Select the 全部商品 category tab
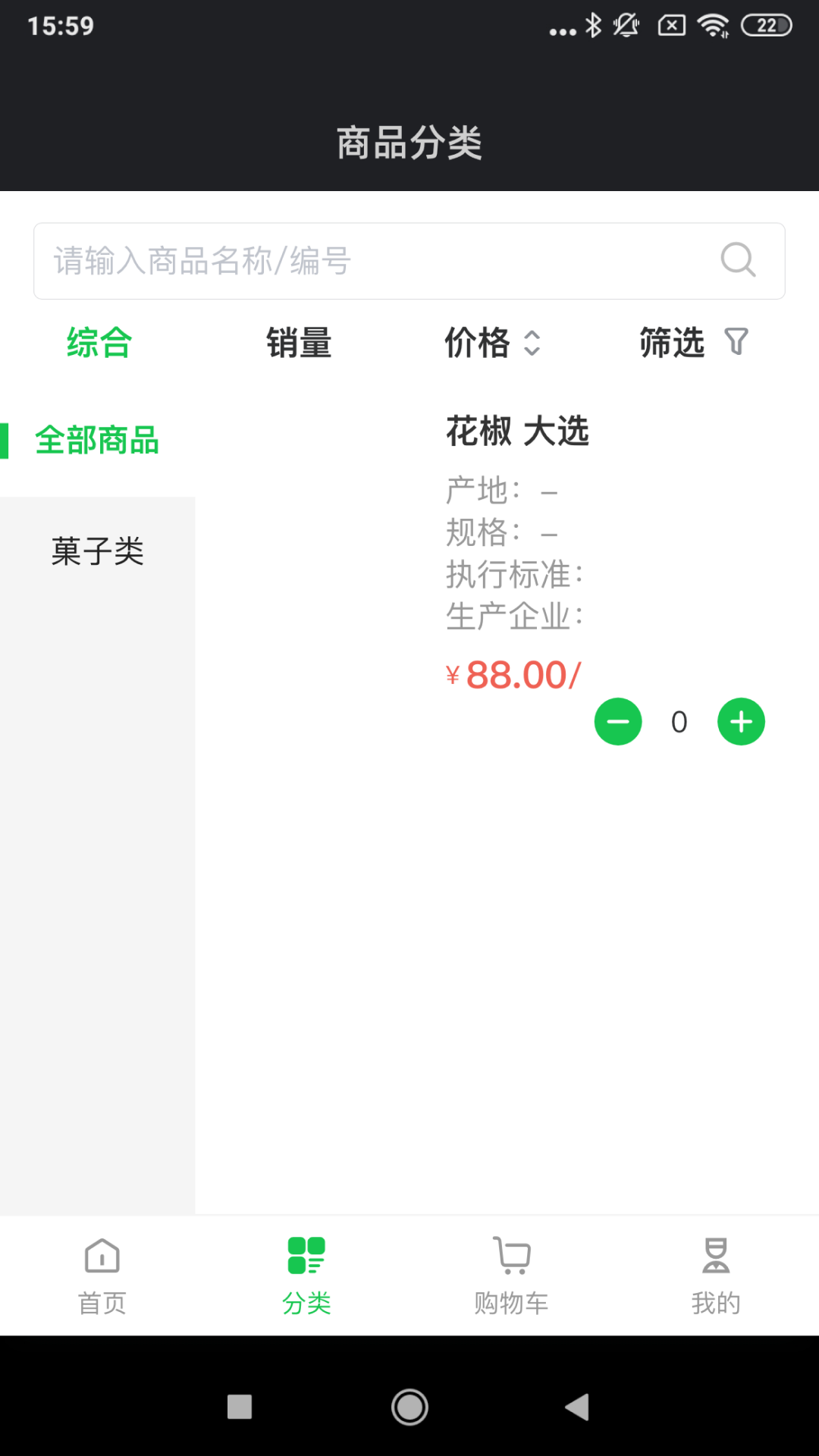 [97, 441]
